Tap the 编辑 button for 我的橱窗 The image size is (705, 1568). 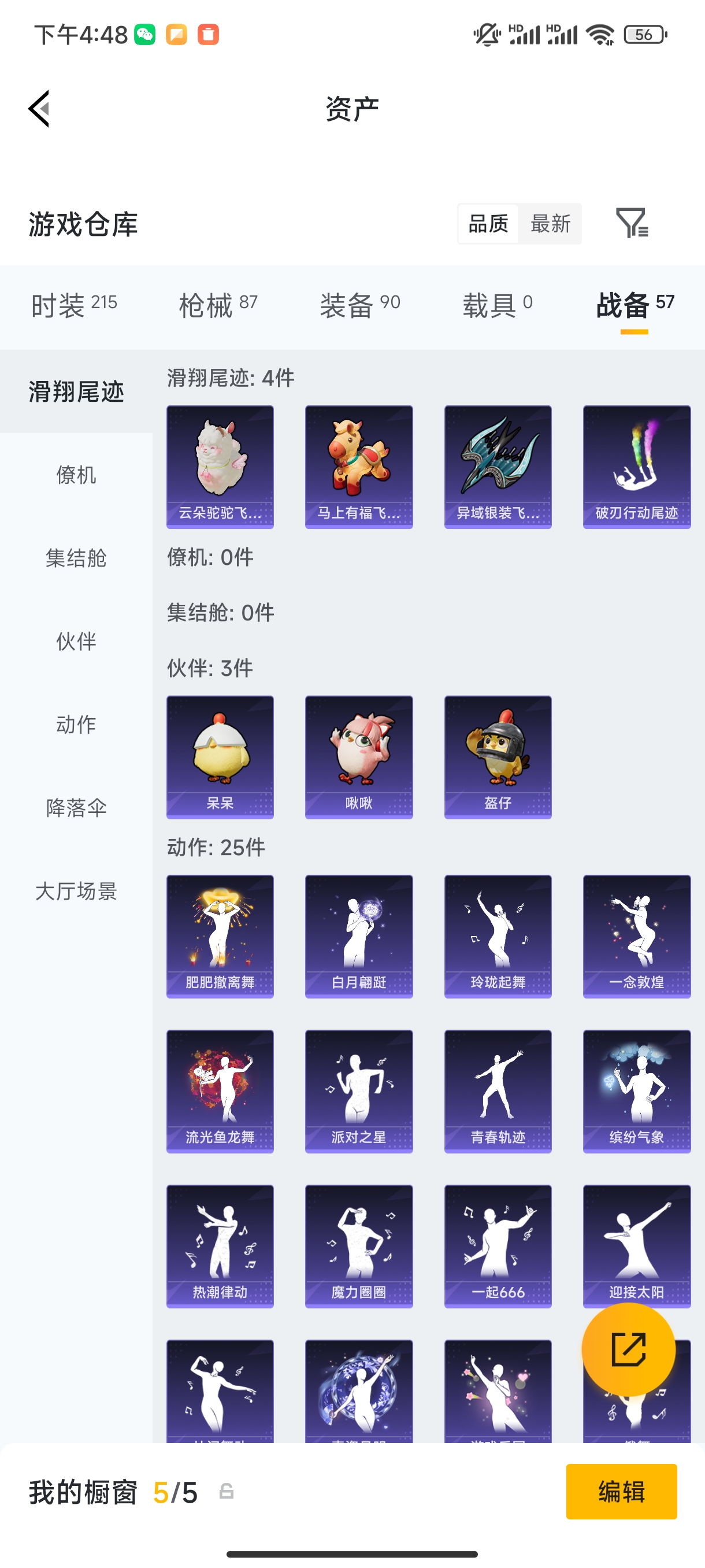[x=622, y=1492]
